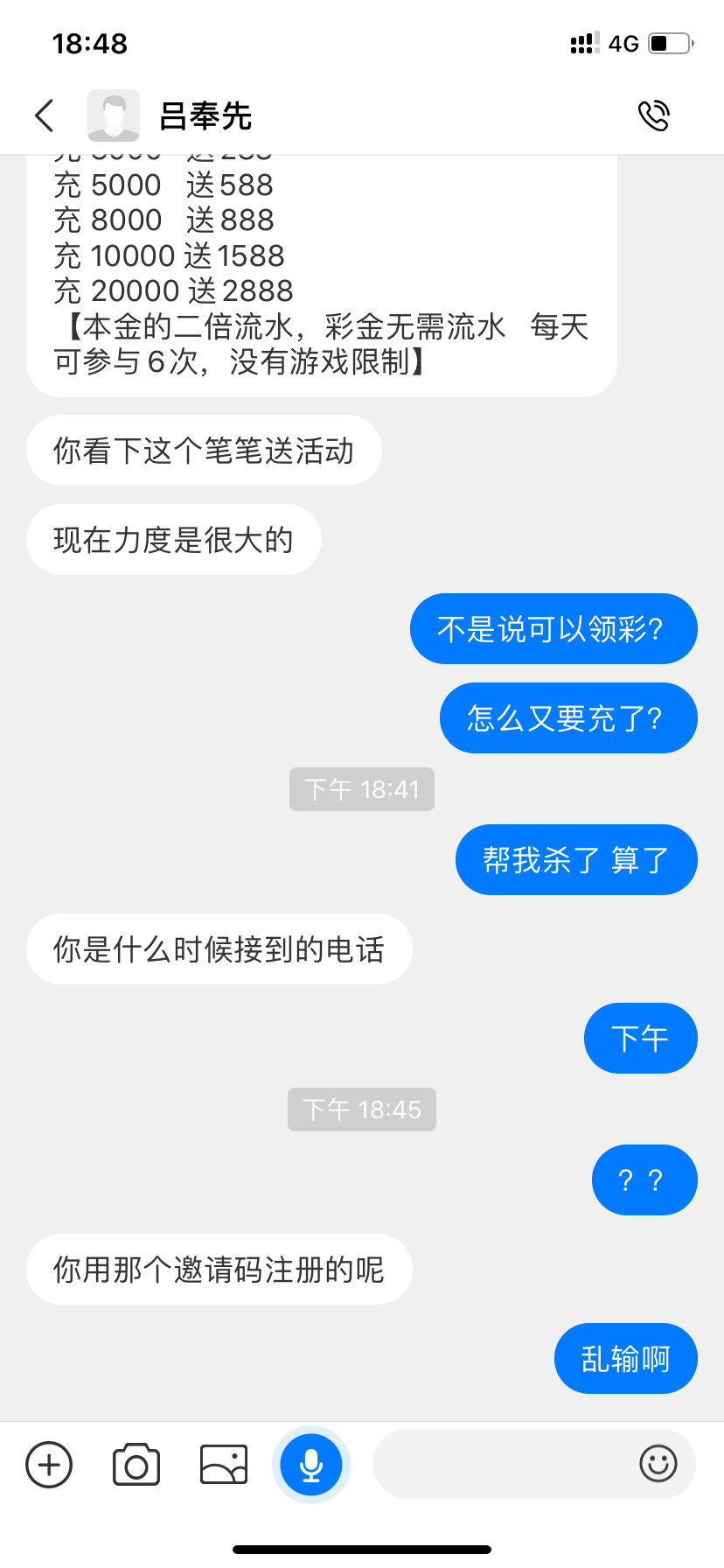The width and height of the screenshot is (724, 1568).
Task: Activate the voice input microphone
Action: [311, 1463]
